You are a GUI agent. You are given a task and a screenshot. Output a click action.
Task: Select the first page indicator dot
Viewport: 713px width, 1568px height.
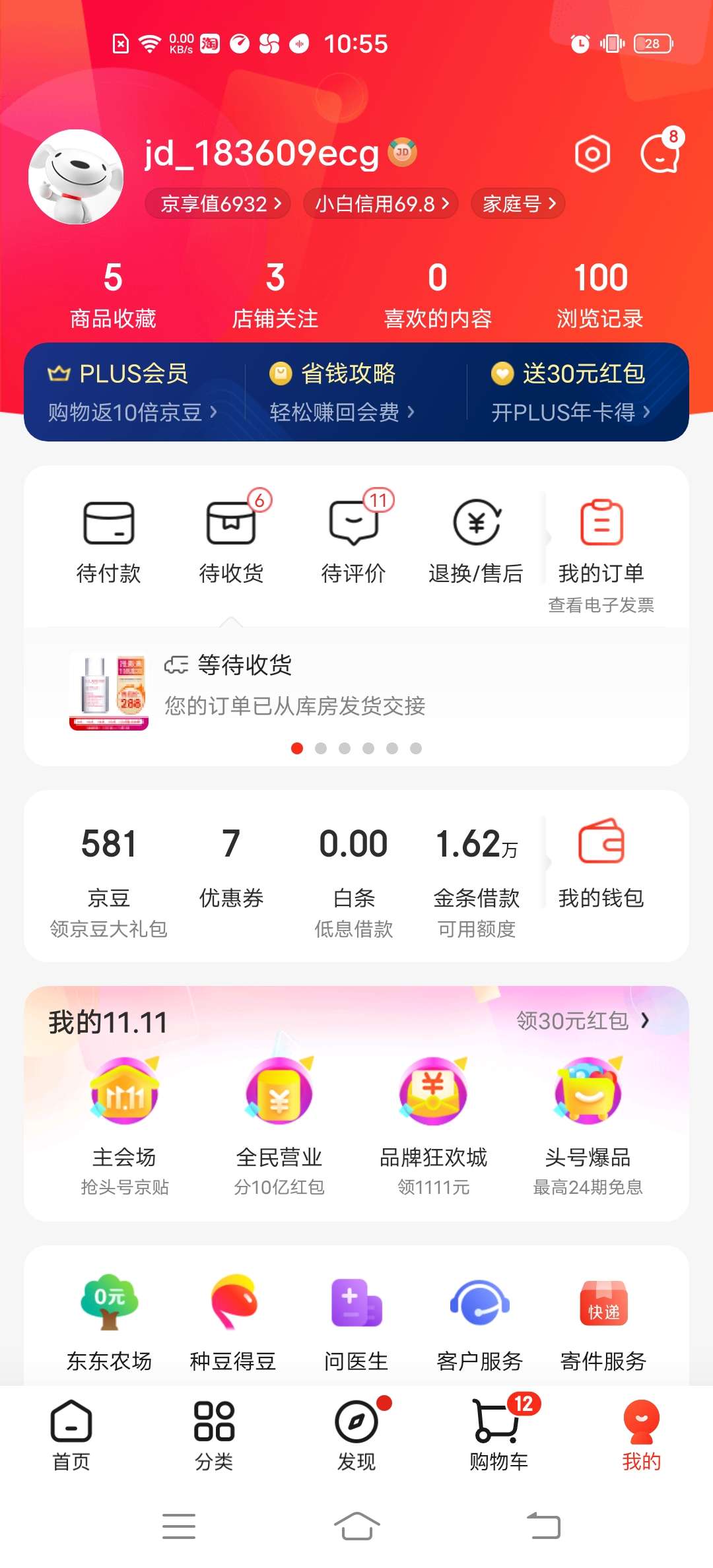point(297,749)
